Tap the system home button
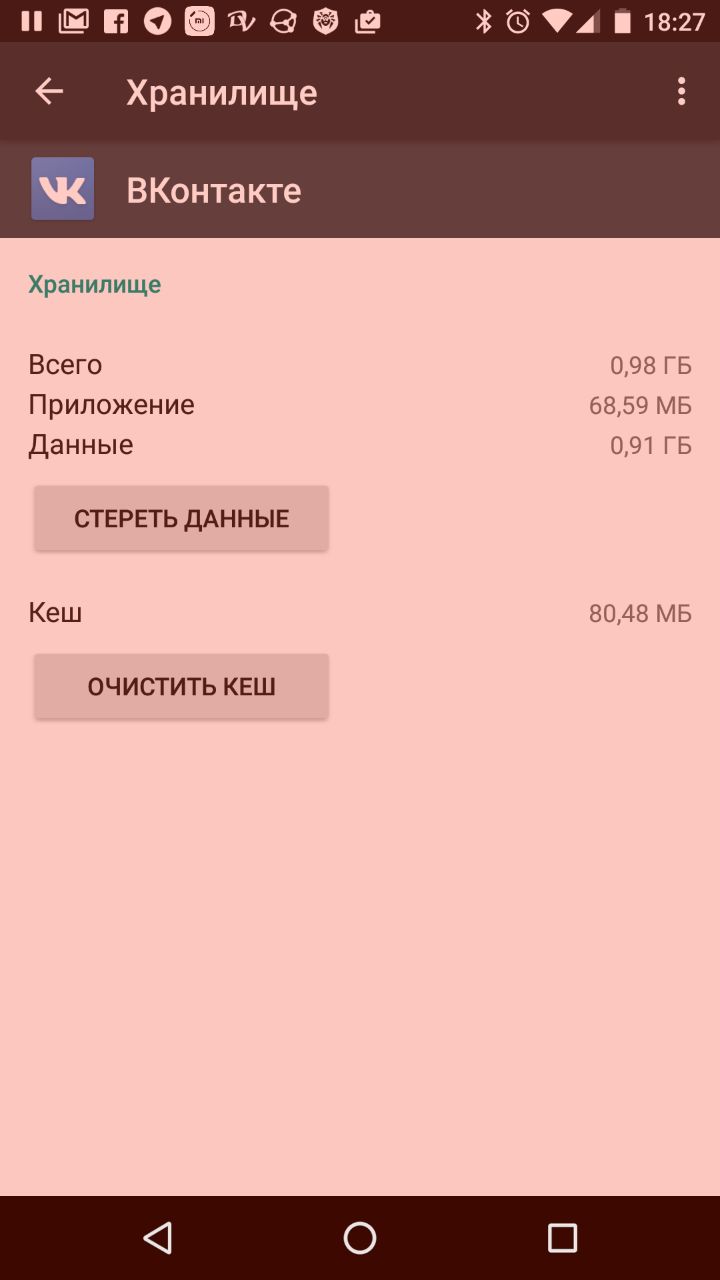This screenshot has height=1280, width=720. pos(360,1238)
